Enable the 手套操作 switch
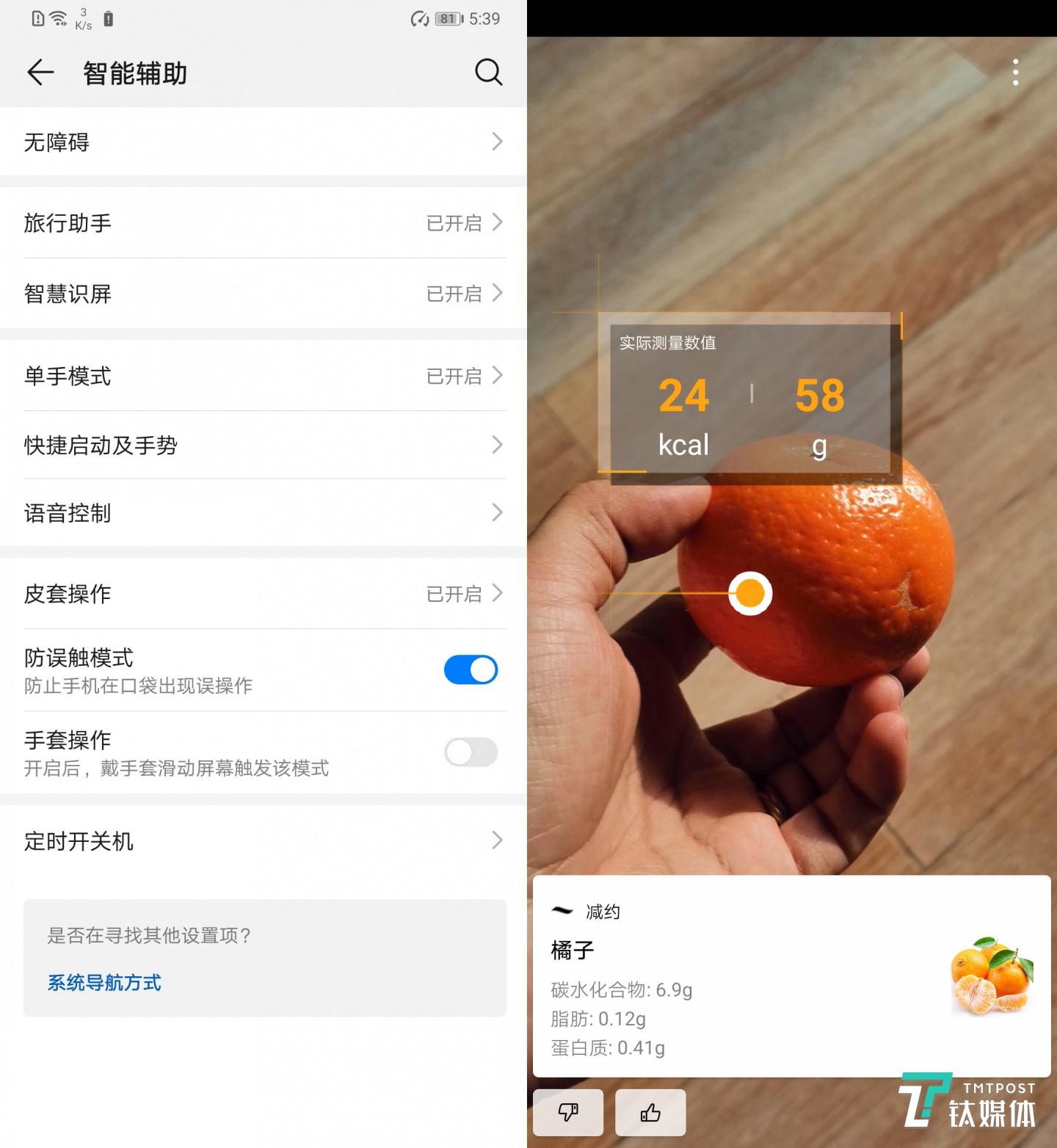Screen dimensions: 1057x1148 (x=471, y=752)
